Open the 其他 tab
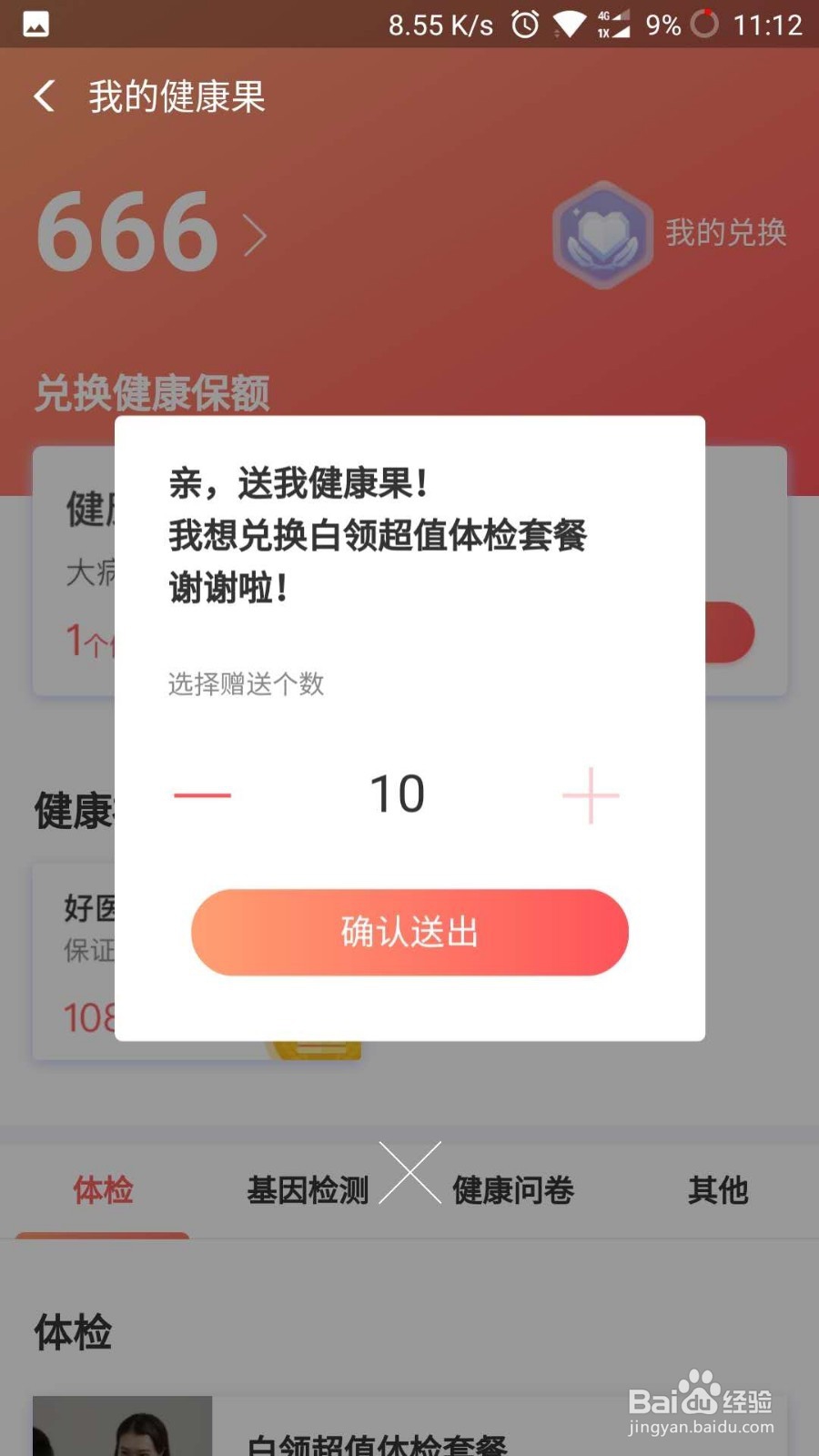This screenshot has width=819, height=1456. (719, 1189)
